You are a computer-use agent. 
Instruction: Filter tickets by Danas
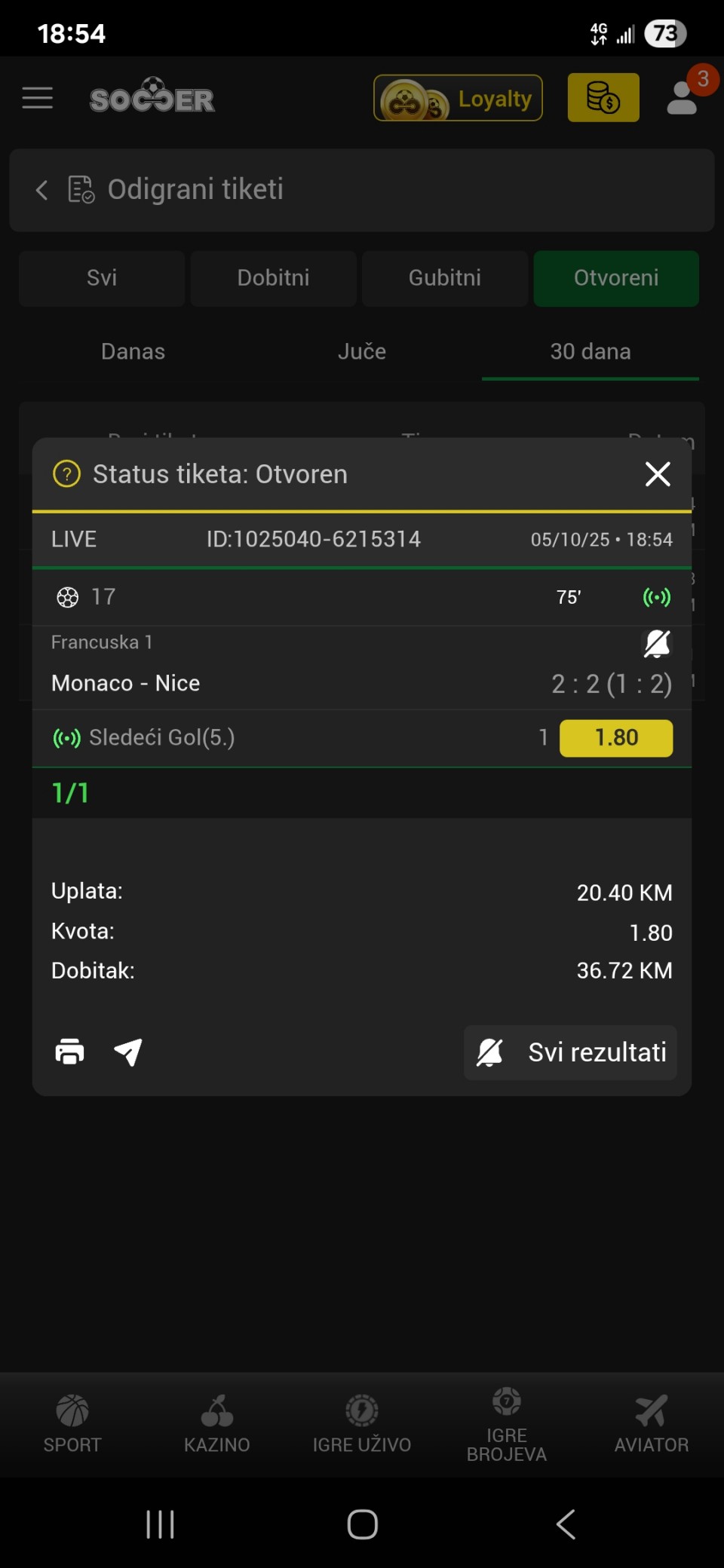click(133, 351)
